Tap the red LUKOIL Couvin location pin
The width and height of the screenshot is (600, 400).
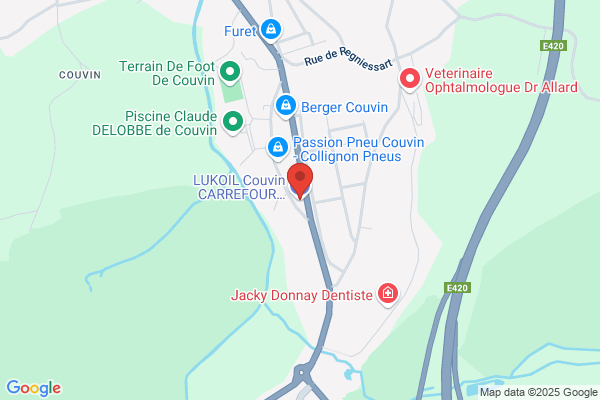coord(300,181)
